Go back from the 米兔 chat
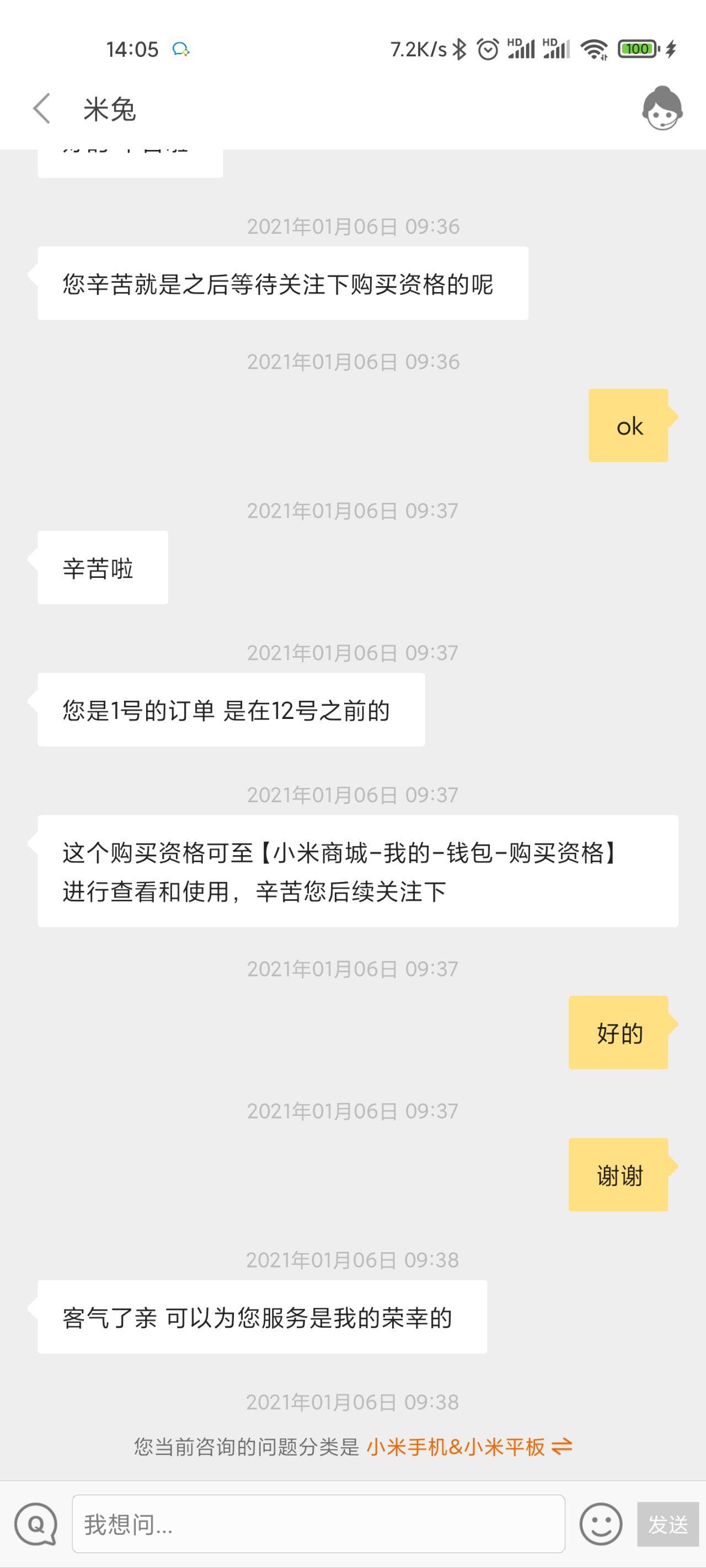The height and width of the screenshot is (1568, 706). click(x=41, y=109)
